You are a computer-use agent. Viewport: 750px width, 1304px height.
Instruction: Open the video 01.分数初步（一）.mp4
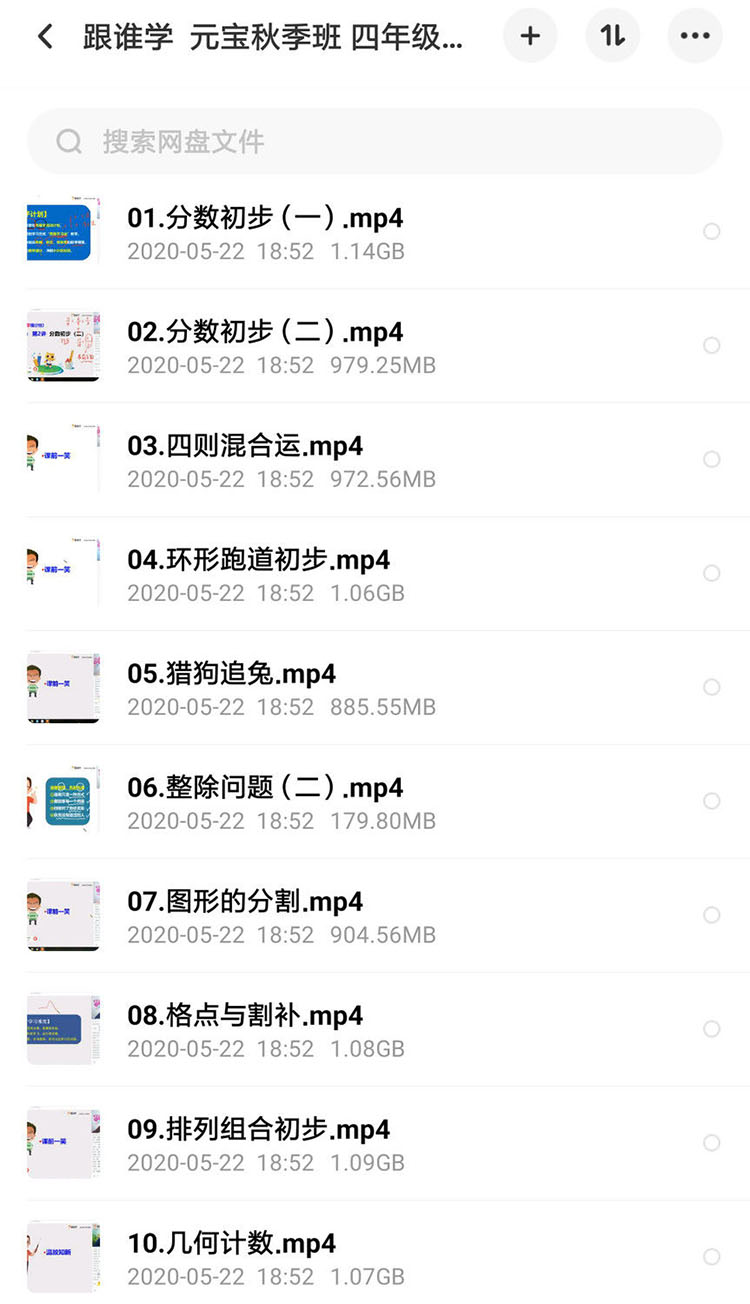(265, 219)
